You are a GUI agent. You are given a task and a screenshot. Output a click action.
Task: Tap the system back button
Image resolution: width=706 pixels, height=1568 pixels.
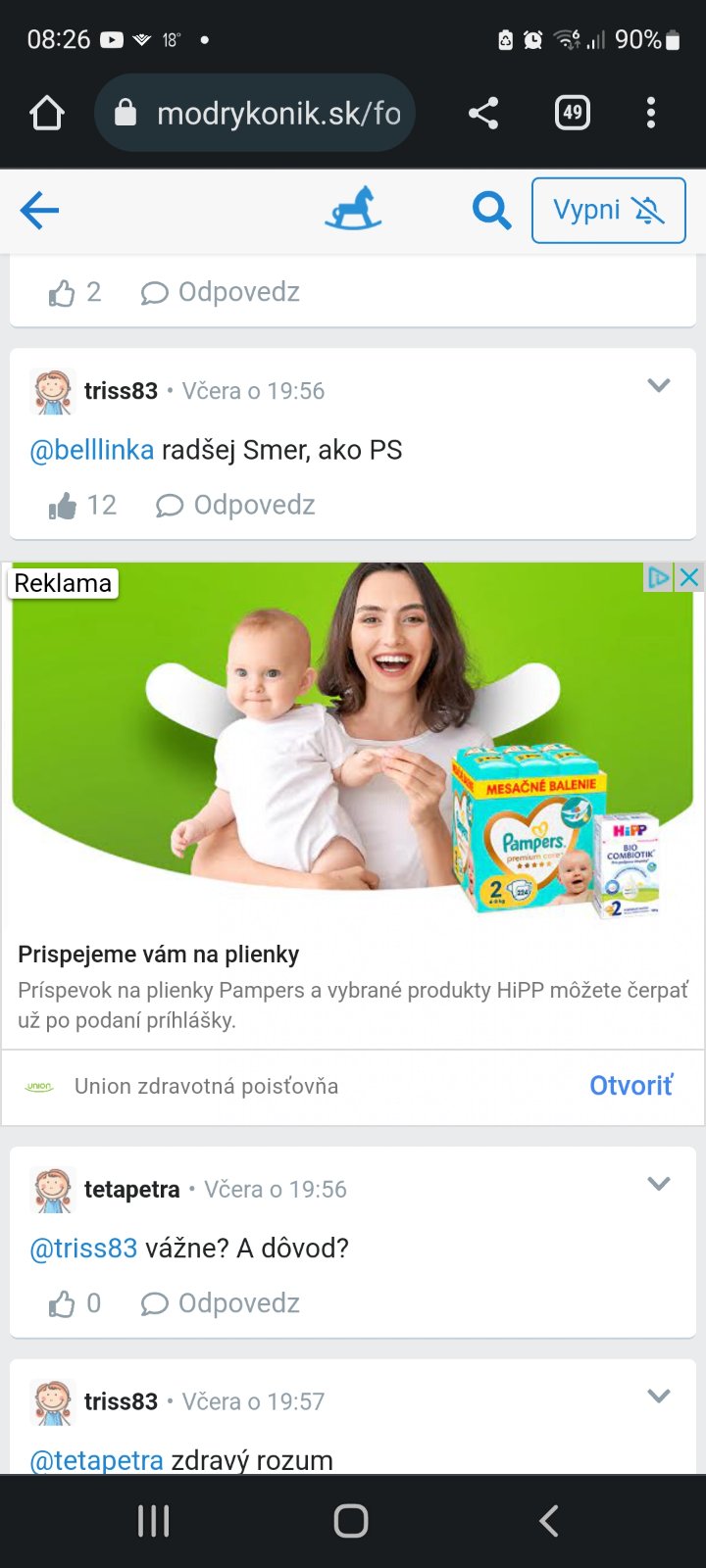click(549, 1521)
